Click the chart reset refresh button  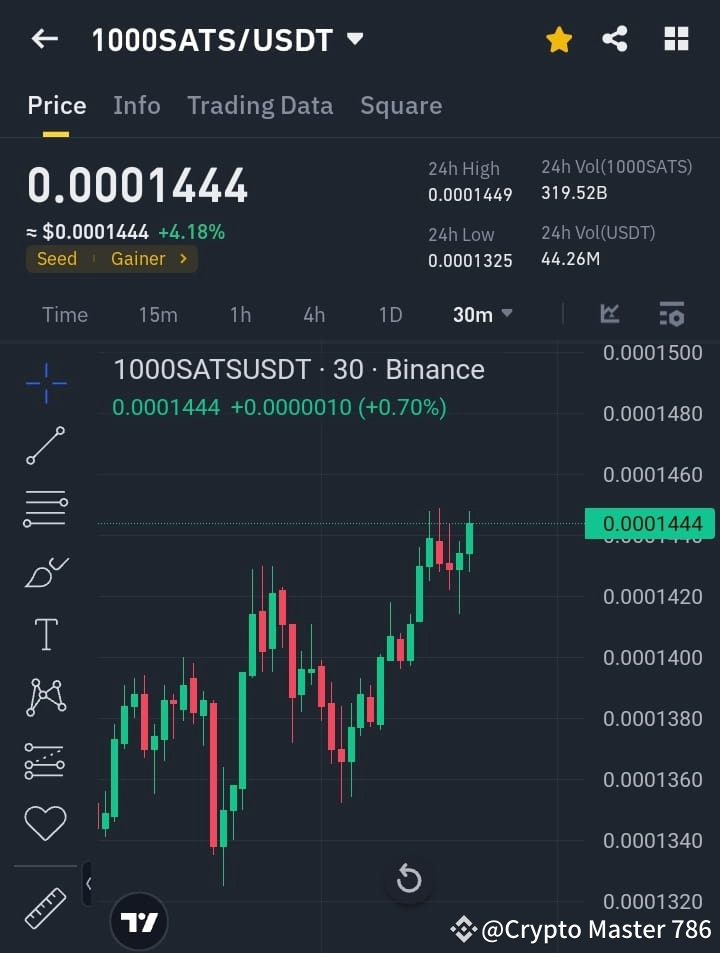[x=409, y=878]
